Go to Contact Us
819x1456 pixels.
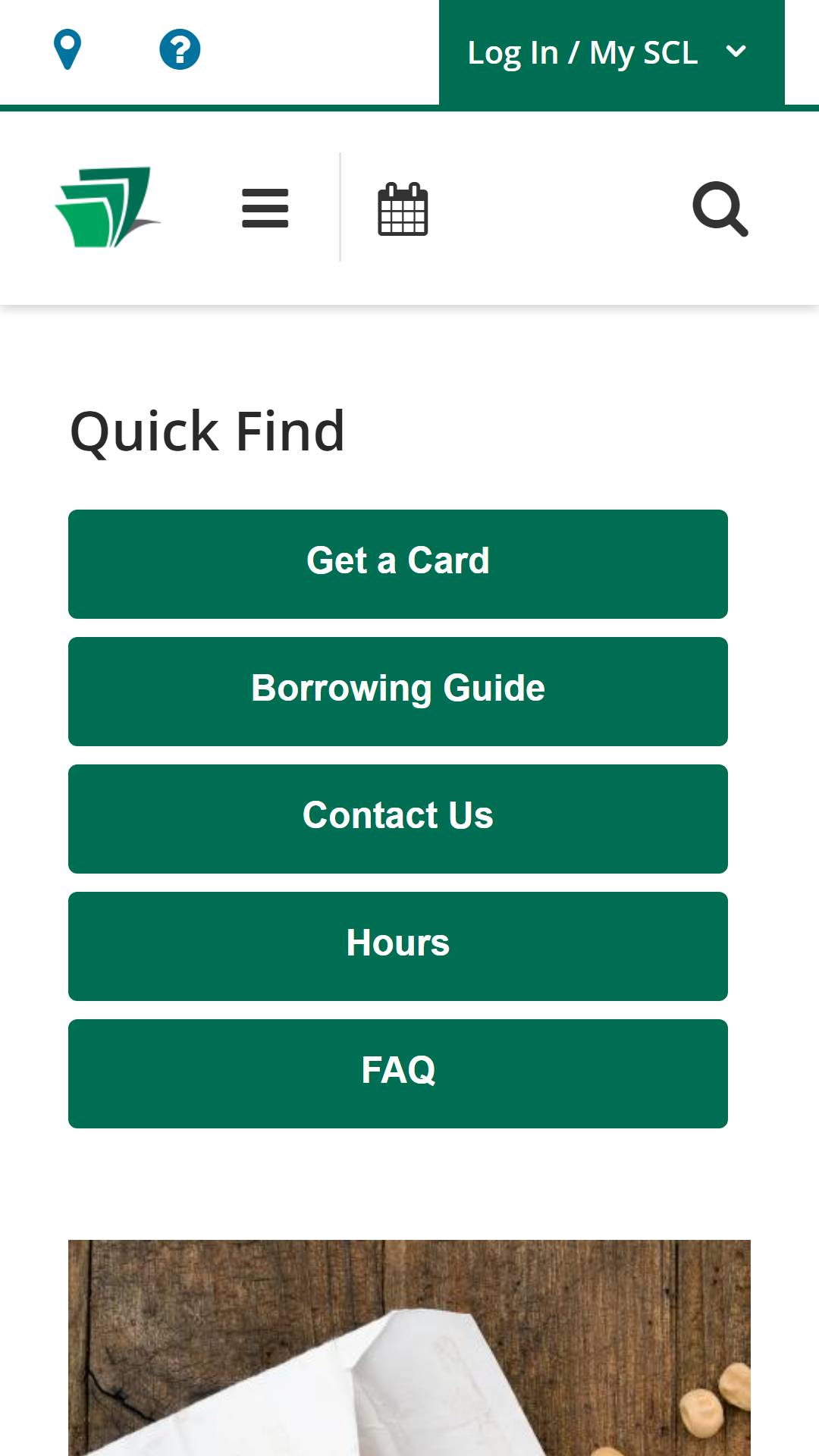tap(398, 819)
